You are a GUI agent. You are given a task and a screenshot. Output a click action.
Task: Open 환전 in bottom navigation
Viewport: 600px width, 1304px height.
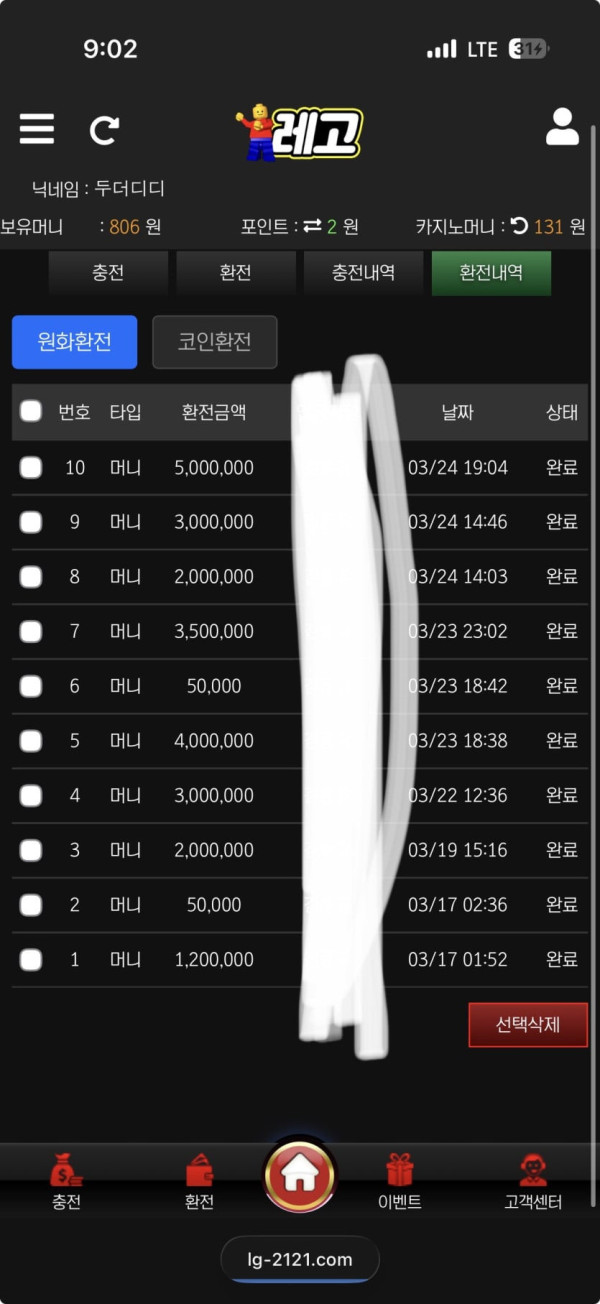[199, 1181]
